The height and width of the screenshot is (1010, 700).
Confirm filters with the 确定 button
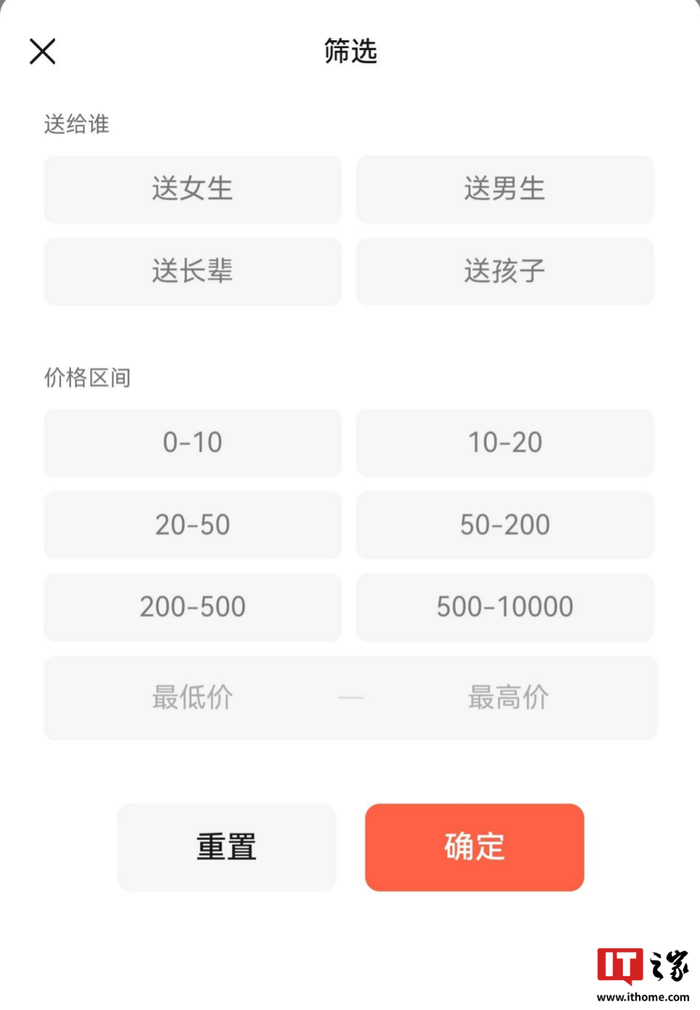(x=475, y=847)
